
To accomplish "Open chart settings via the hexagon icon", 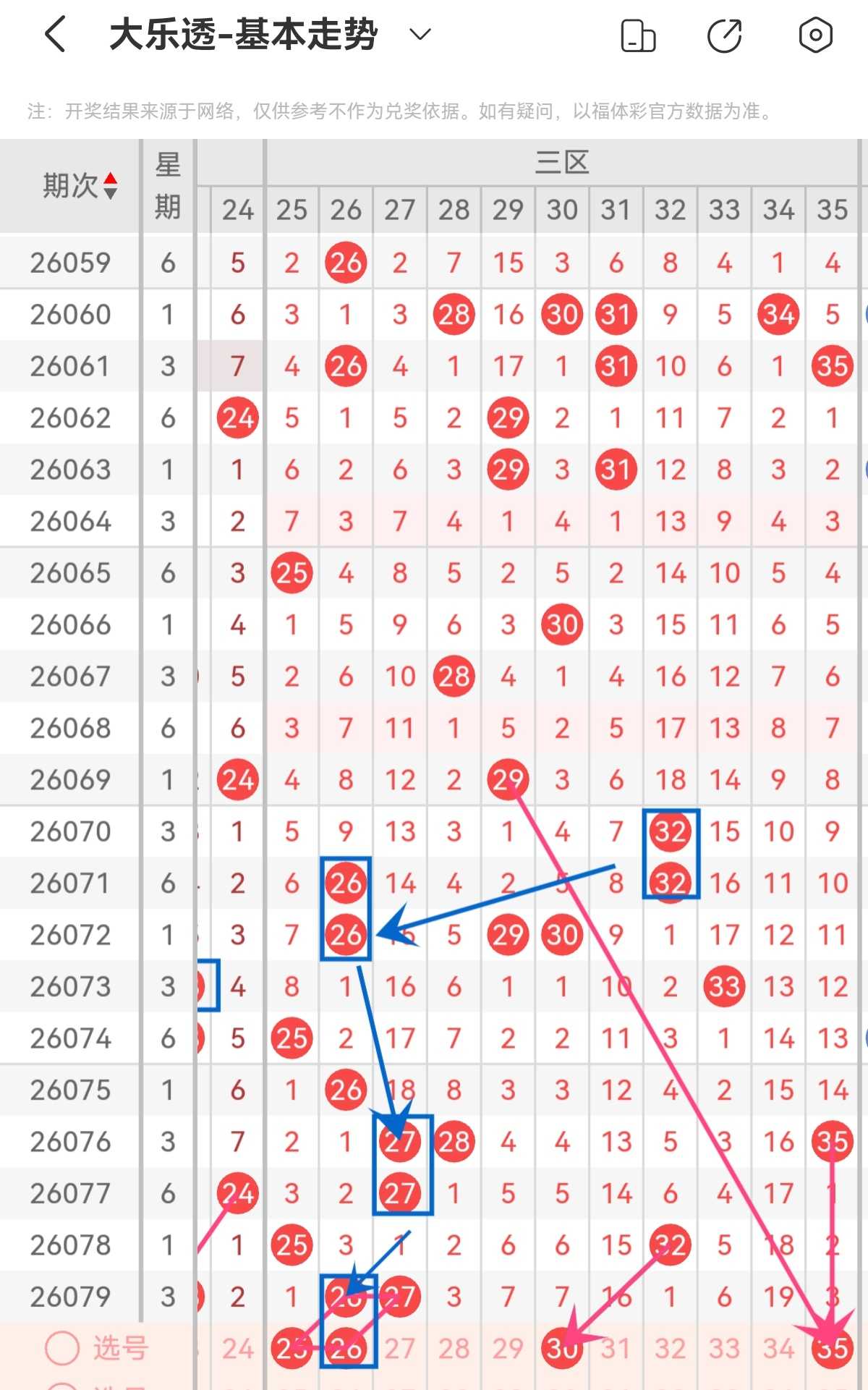I will click(x=815, y=35).
